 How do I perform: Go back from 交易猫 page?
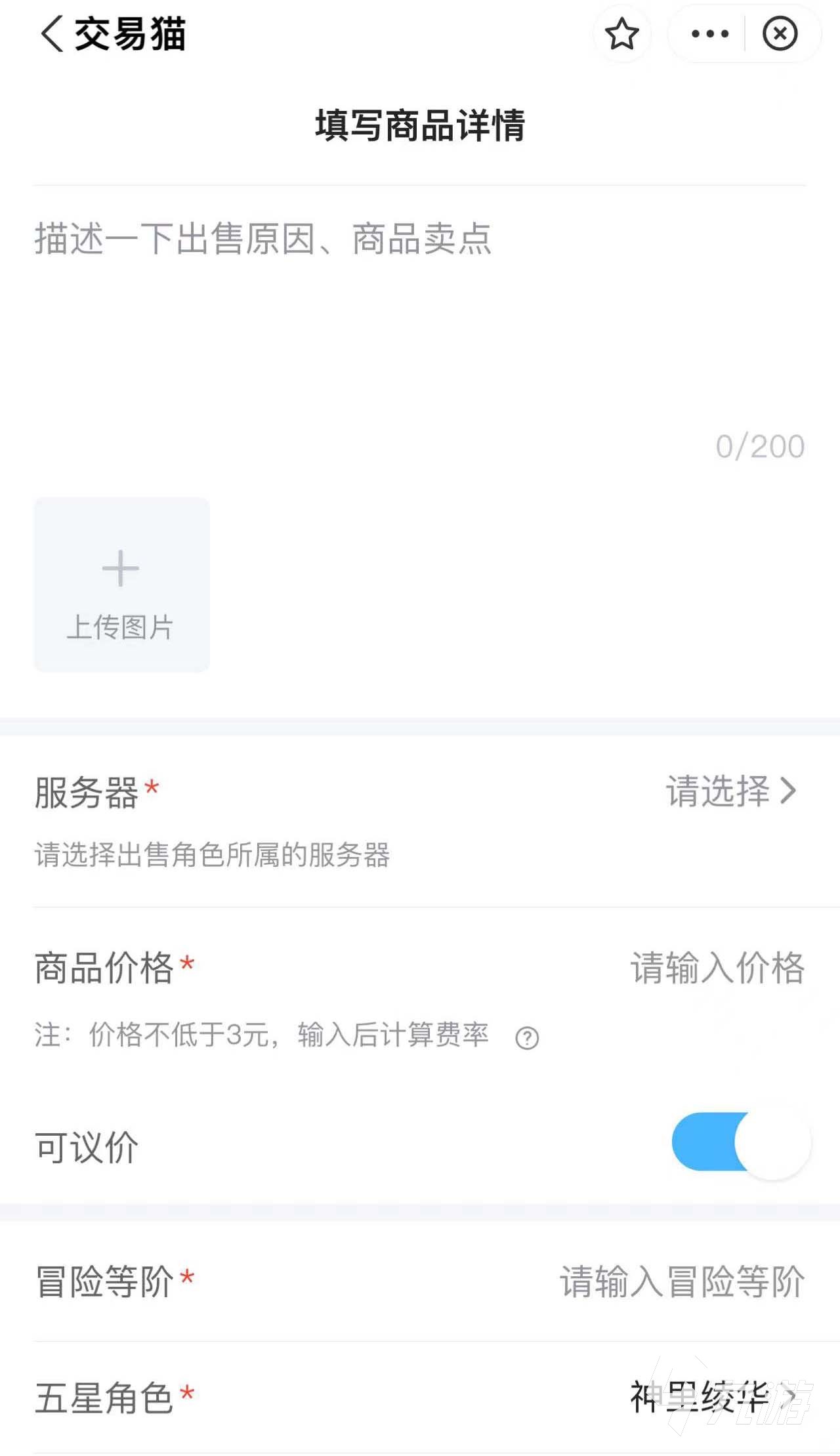click(x=52, y=34)
